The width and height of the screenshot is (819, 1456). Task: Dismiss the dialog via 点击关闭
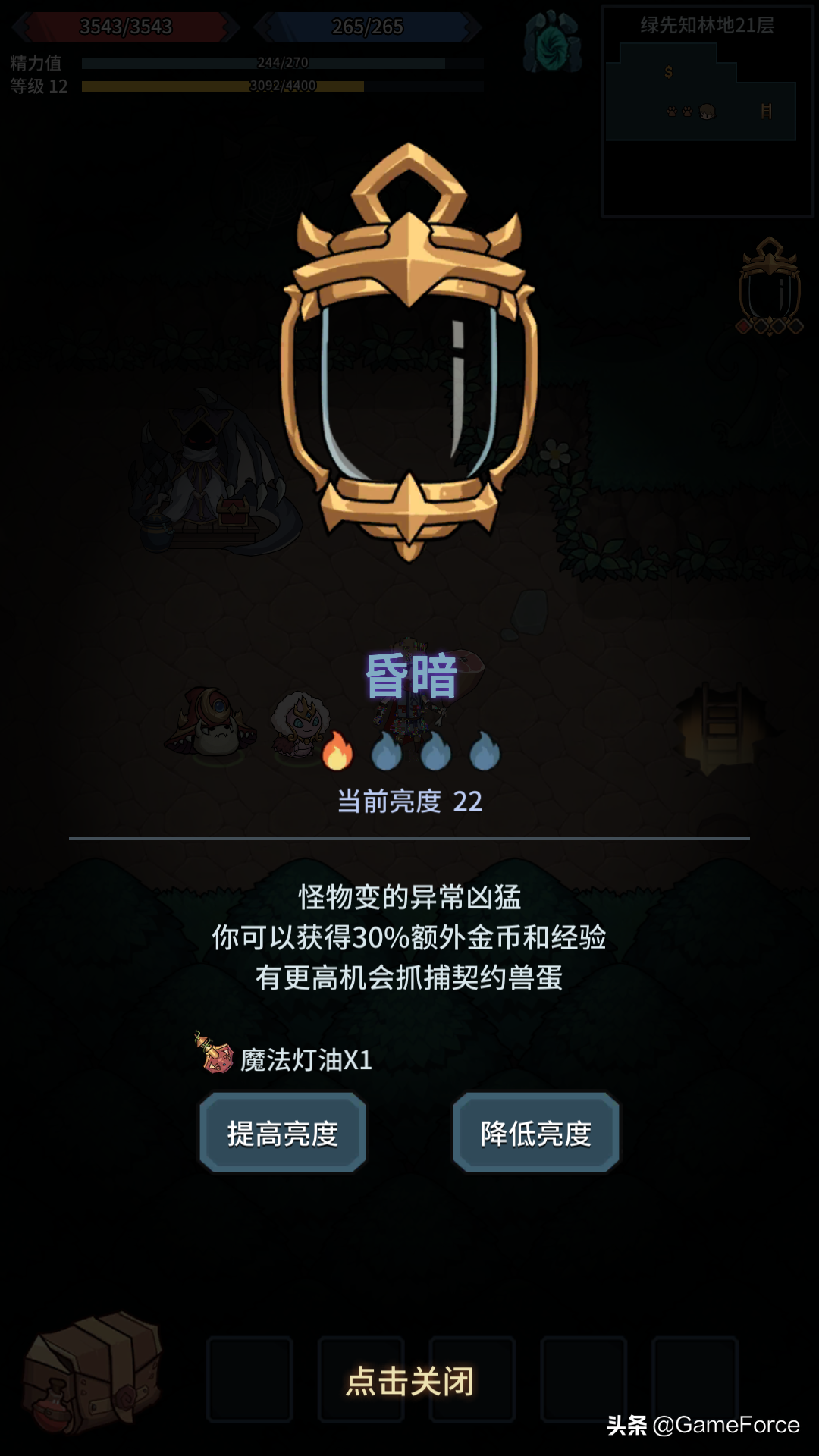pyautogui.click(x=409, y=1381)
